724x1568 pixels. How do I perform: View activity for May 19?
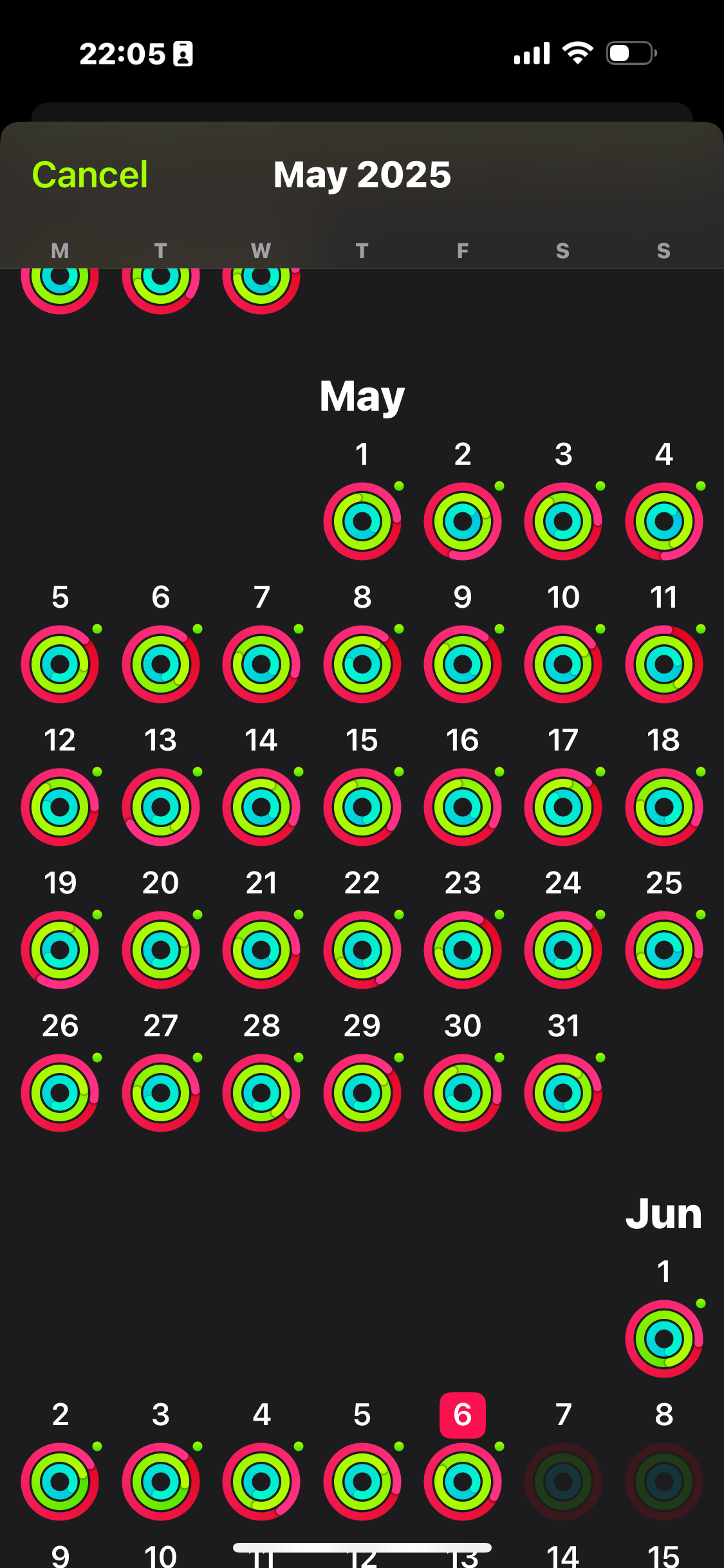point(60,949)
